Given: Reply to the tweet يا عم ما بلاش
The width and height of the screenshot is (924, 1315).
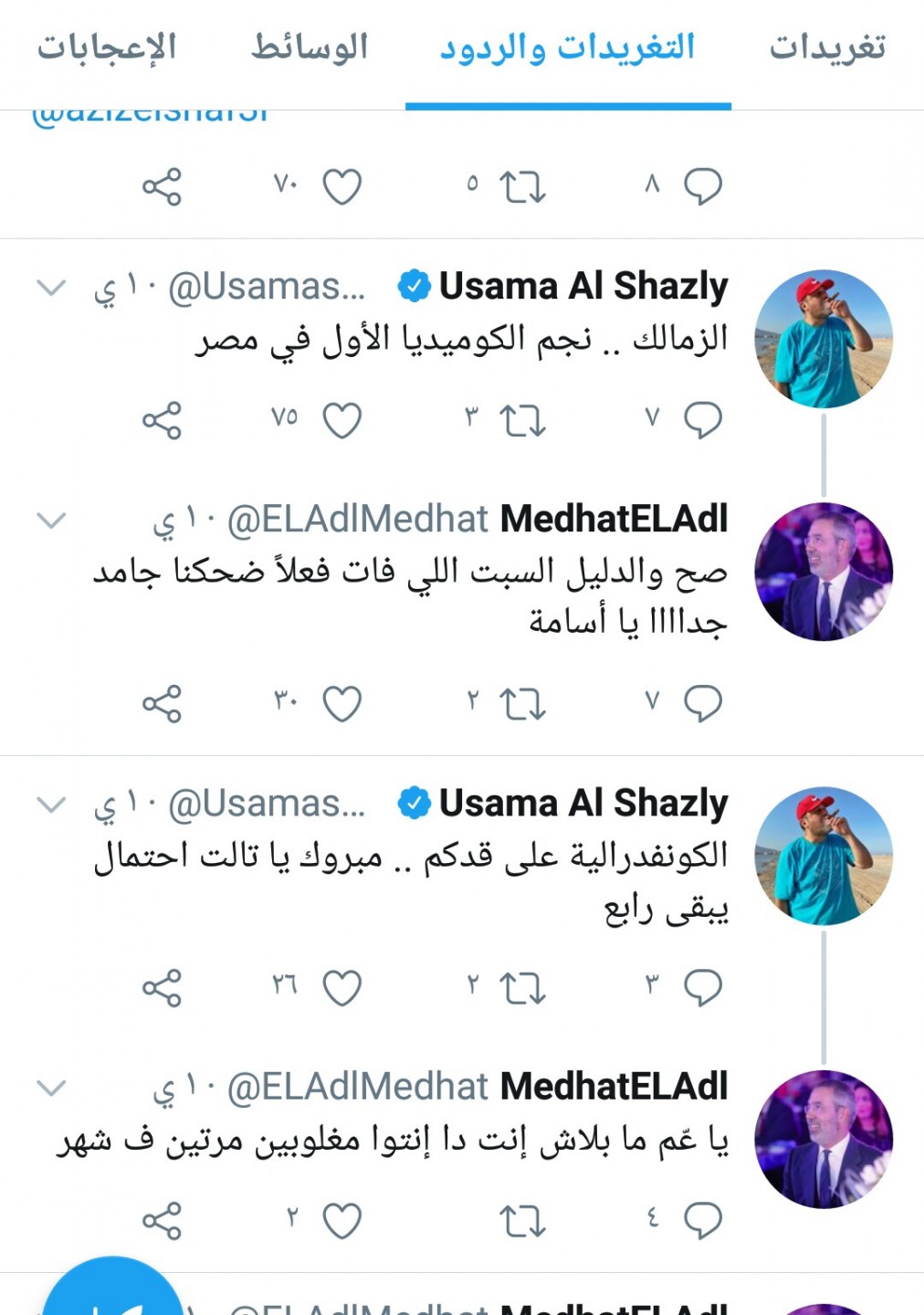Looking at the screenshot, I should (x=703, y=1220).
